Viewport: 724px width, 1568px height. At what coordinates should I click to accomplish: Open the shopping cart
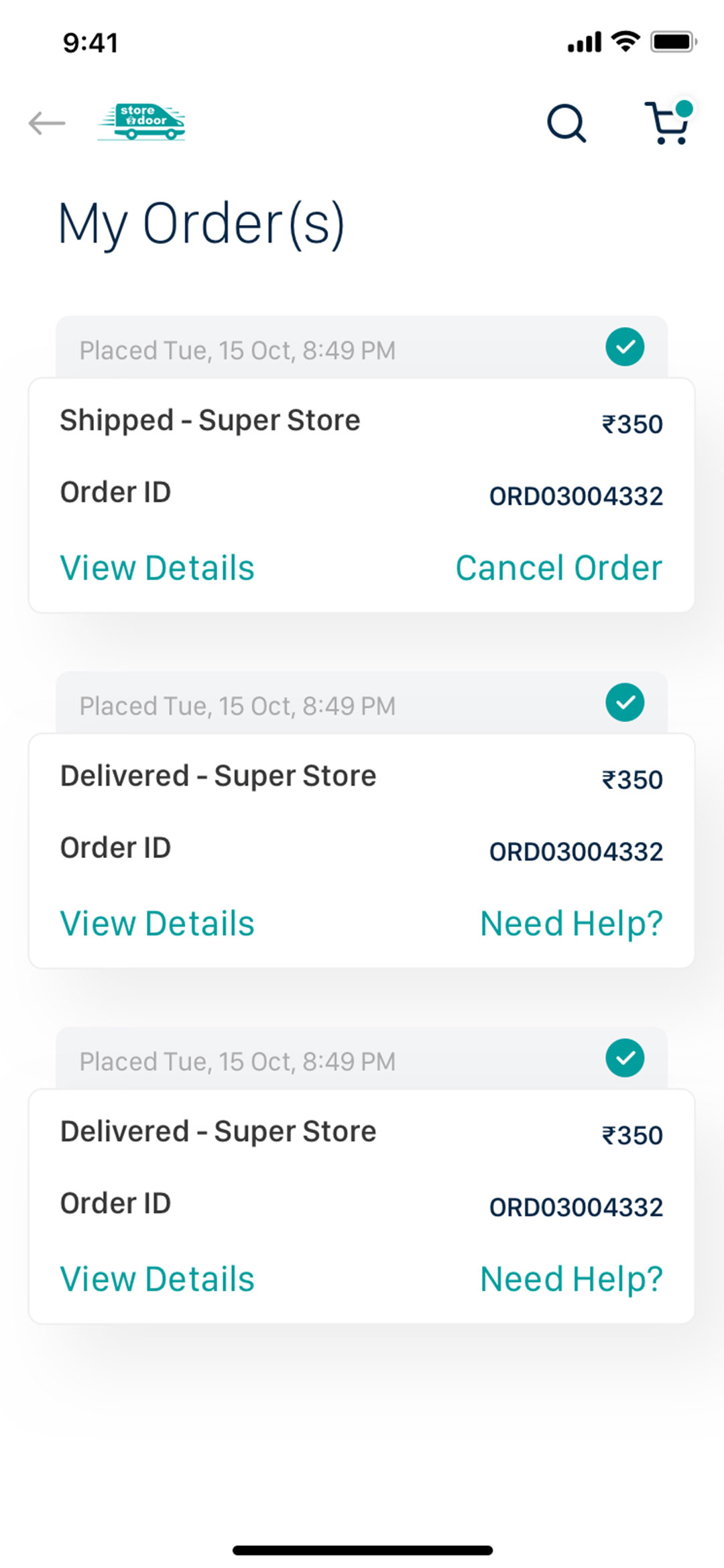(x=668, y=123)
